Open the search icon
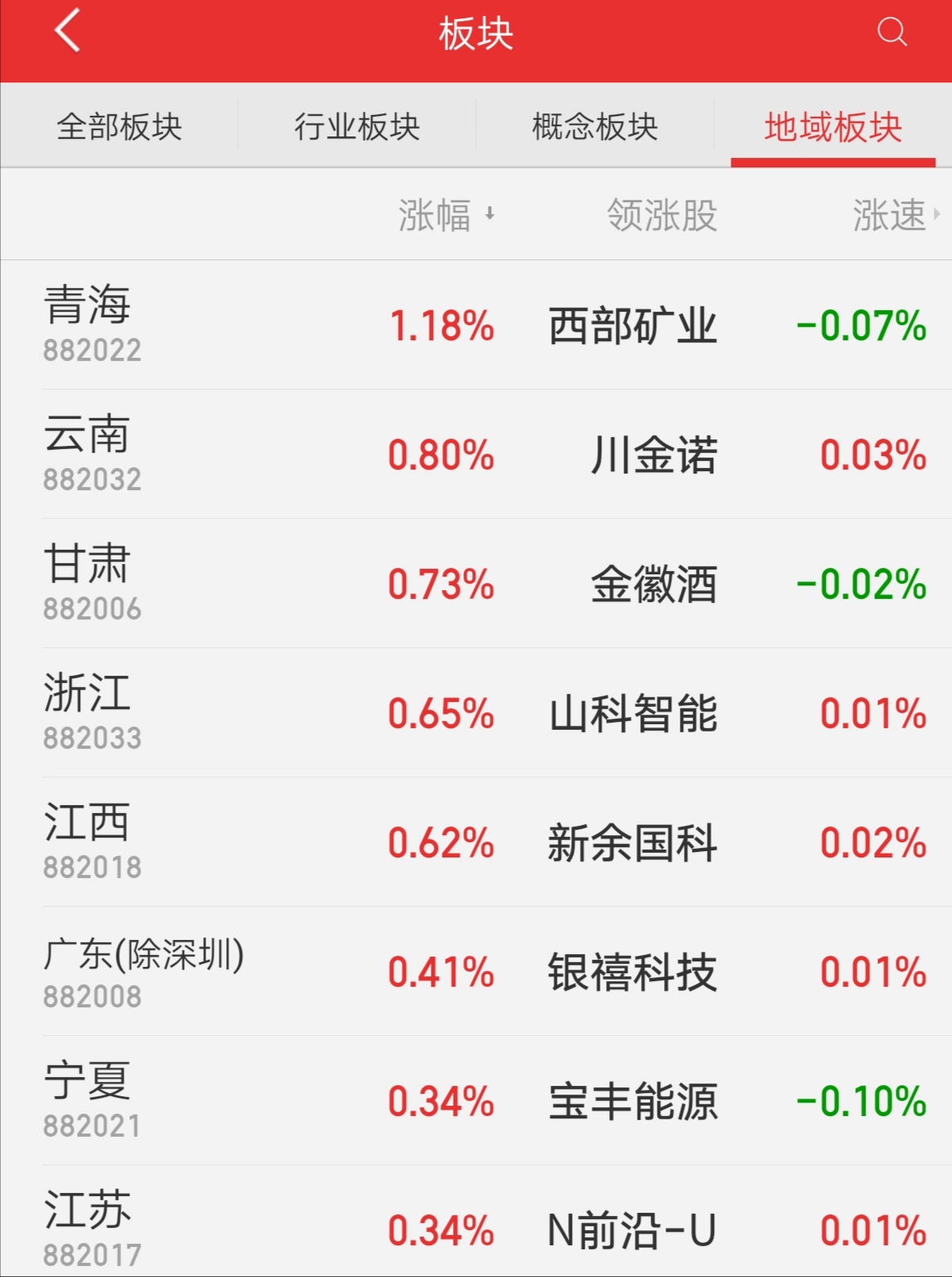The image size is (952, 1277). point(892,33)
